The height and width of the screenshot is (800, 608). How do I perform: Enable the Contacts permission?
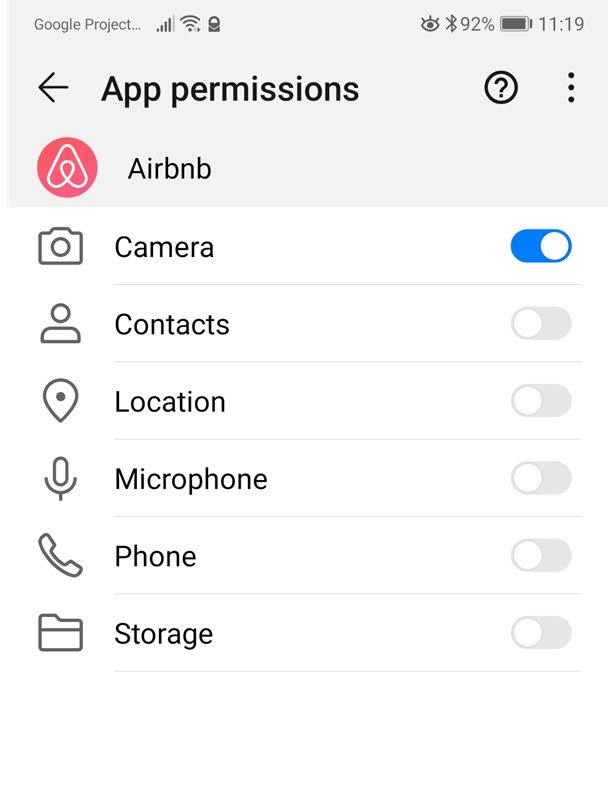pyautogui.click(x=541, y=324)
